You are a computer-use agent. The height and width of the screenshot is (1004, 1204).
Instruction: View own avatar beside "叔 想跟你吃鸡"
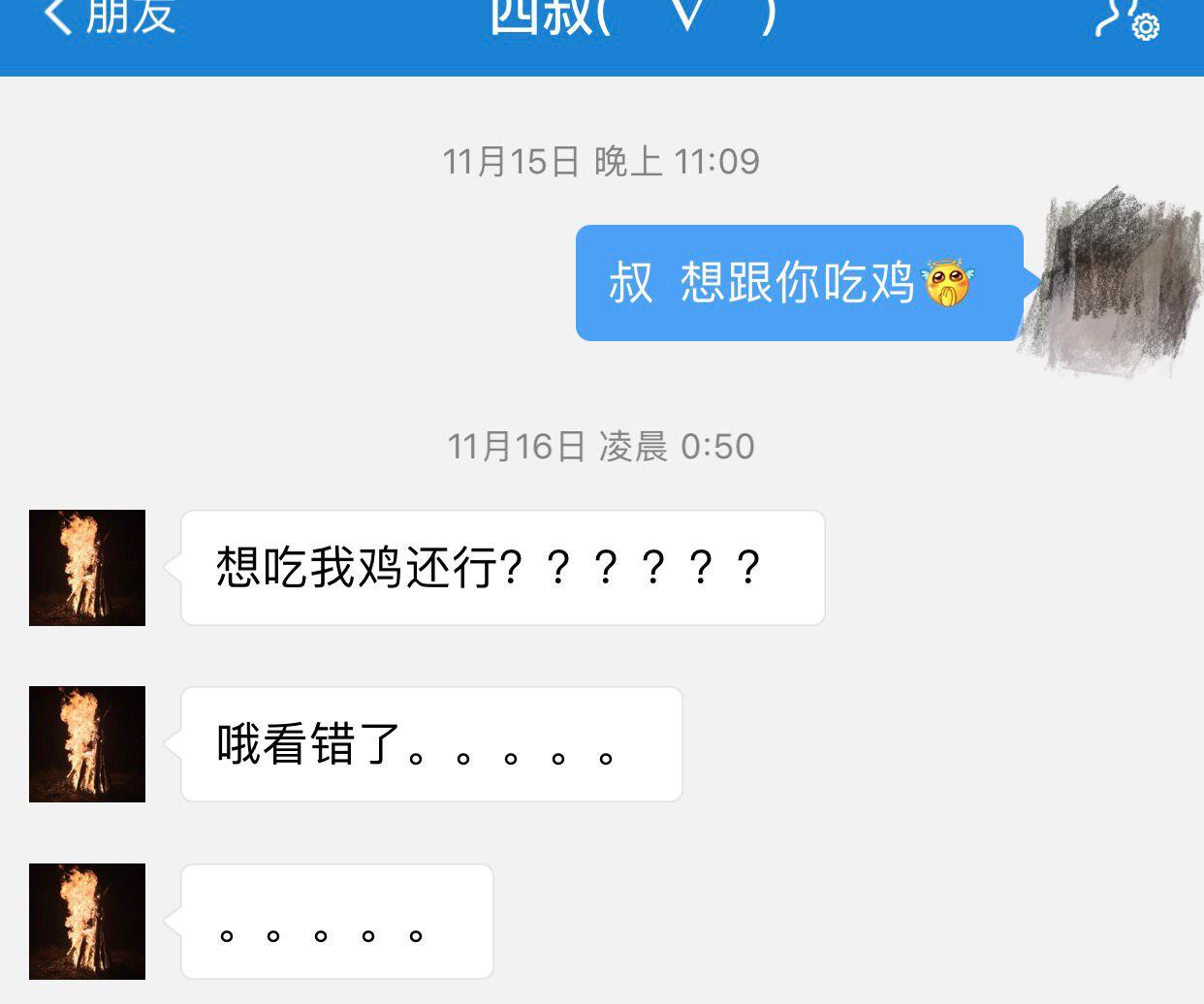(x=1113, y=281)
